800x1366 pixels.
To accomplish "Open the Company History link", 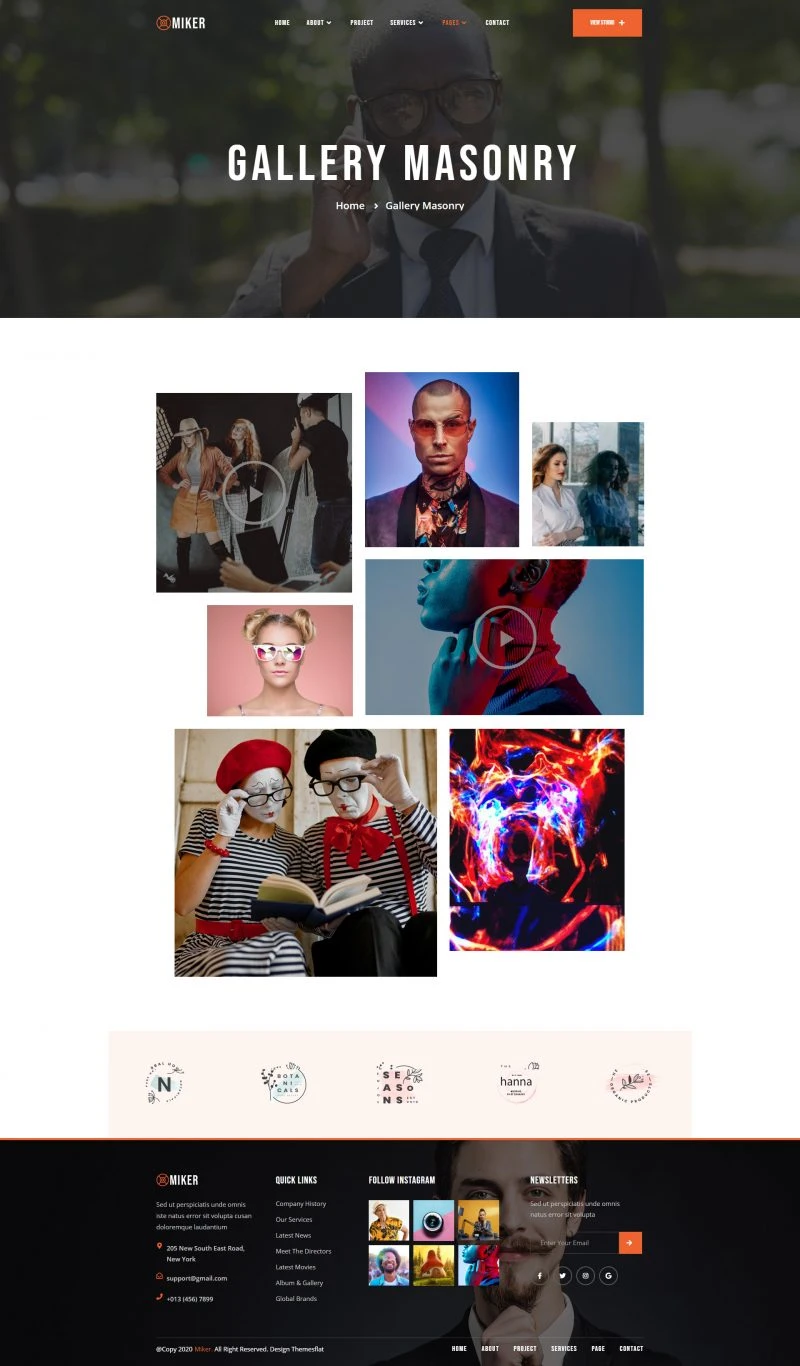I will 301,1204.
